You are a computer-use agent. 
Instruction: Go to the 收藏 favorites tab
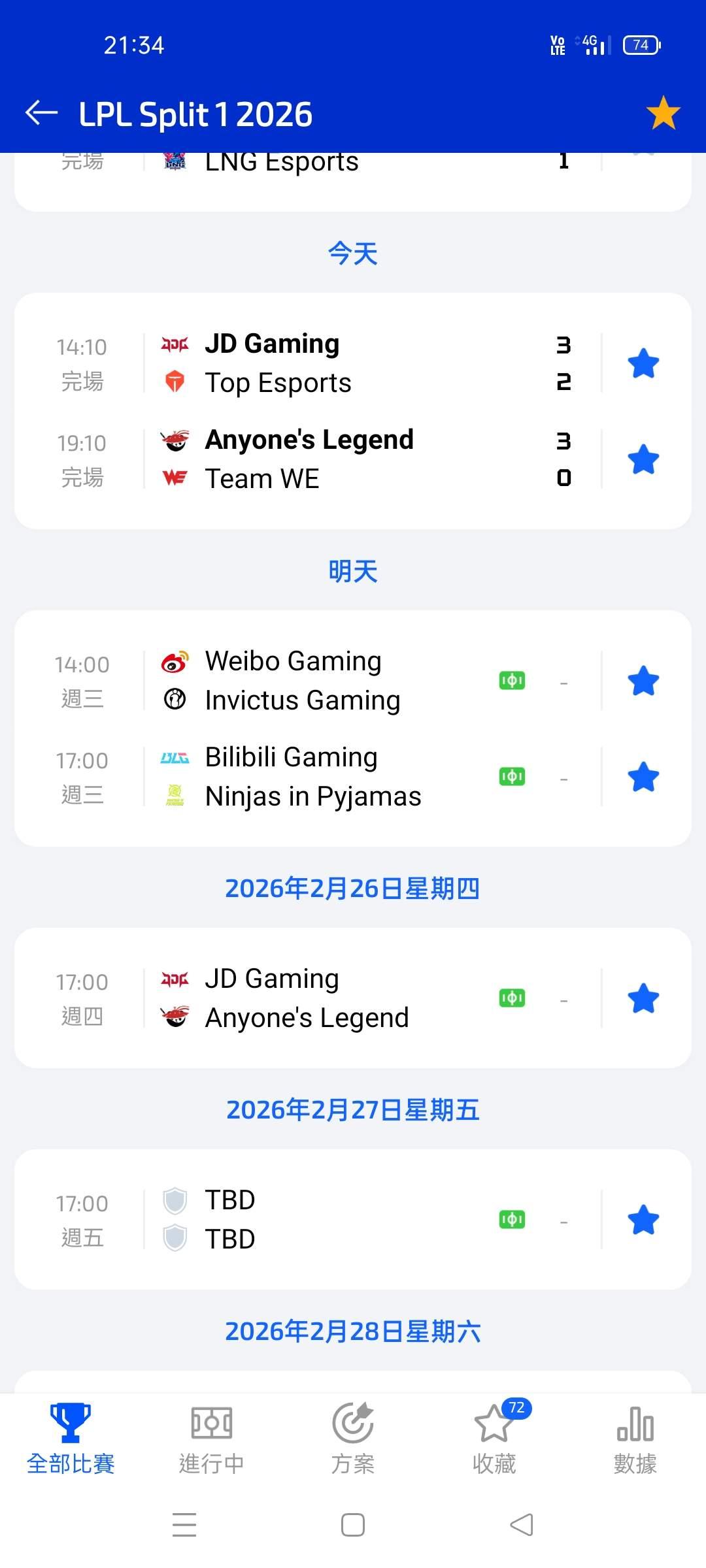pos(494,1439)
